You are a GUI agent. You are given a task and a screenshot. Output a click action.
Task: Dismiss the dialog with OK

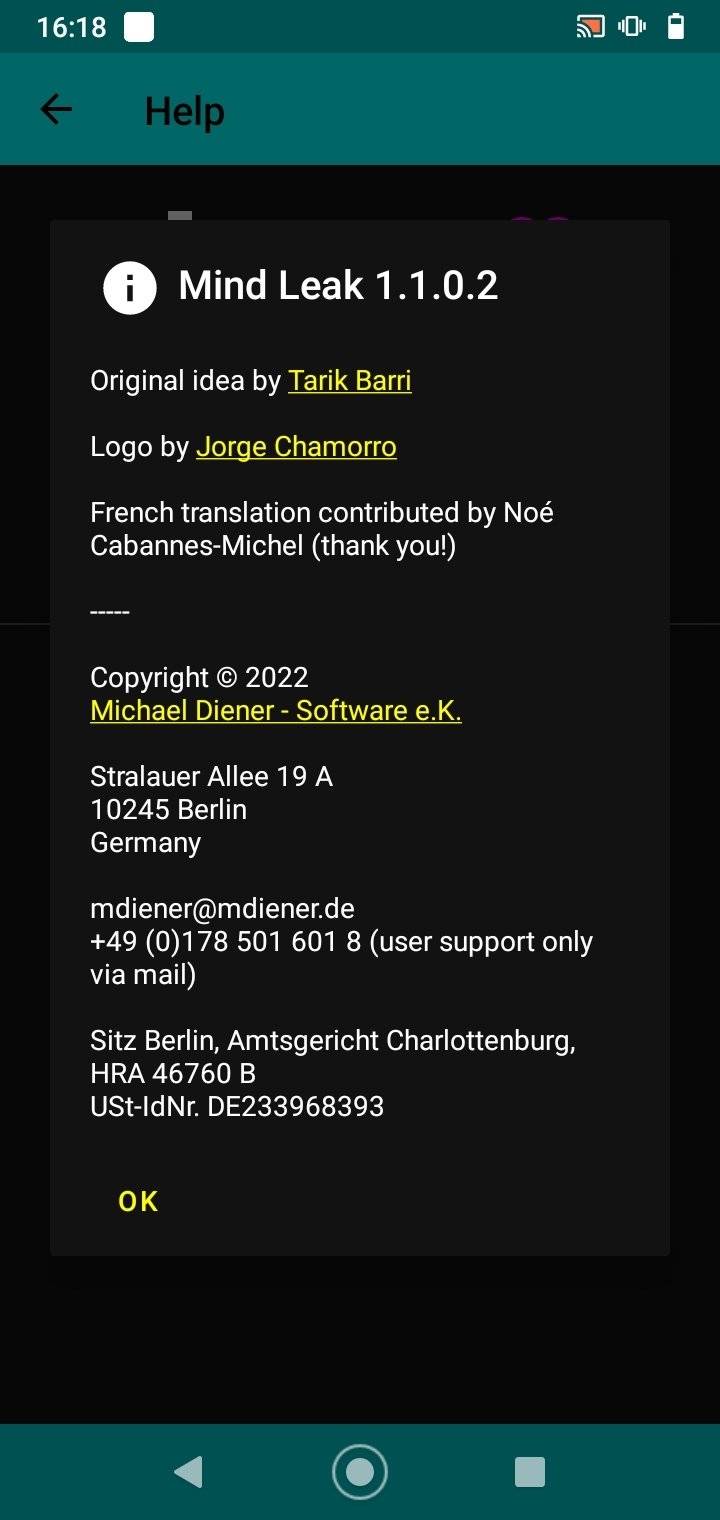pyautogui.click(x=138, y=1202)
